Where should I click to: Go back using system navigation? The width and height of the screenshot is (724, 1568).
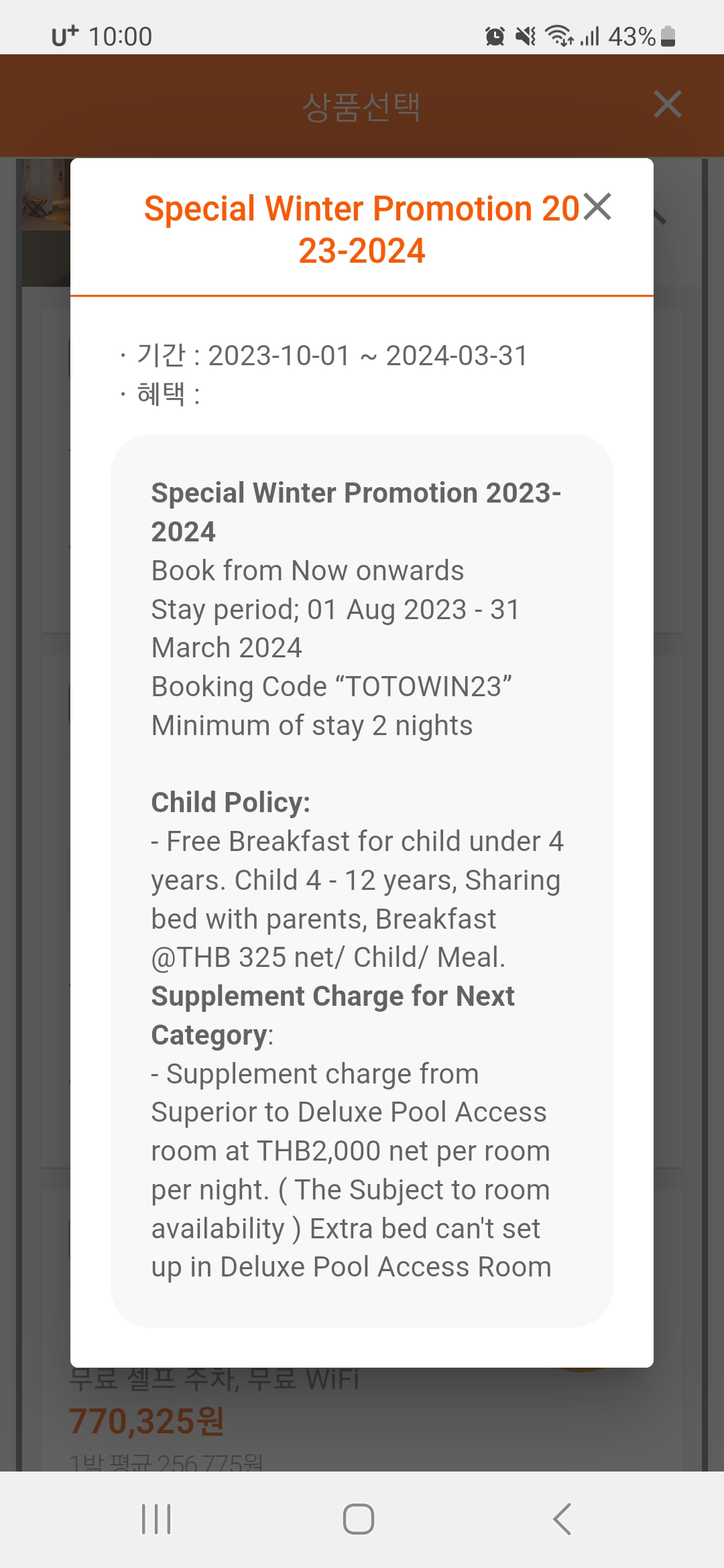point(562,1518)
